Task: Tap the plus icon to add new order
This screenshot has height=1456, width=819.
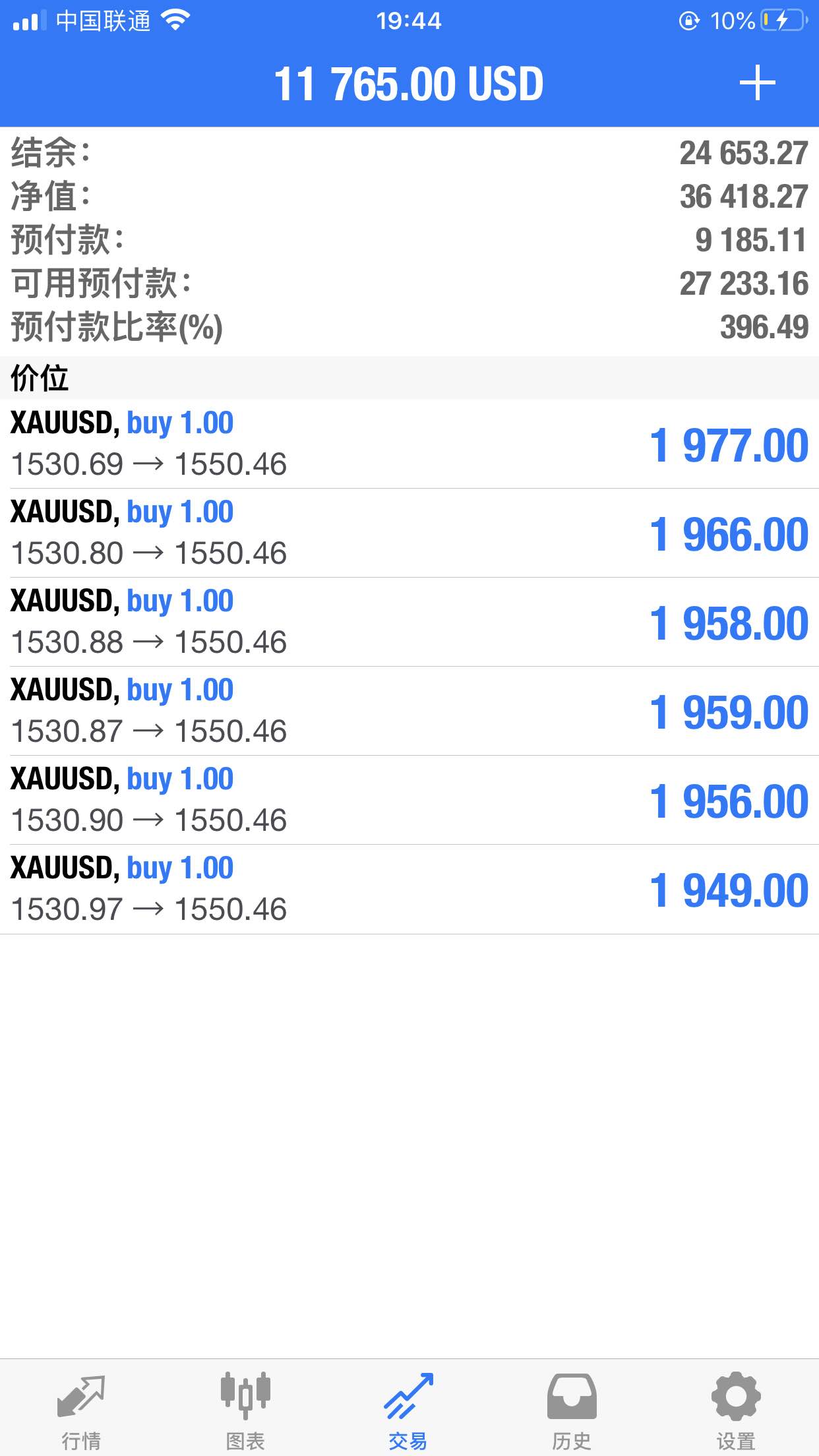Action: [757, 83]
